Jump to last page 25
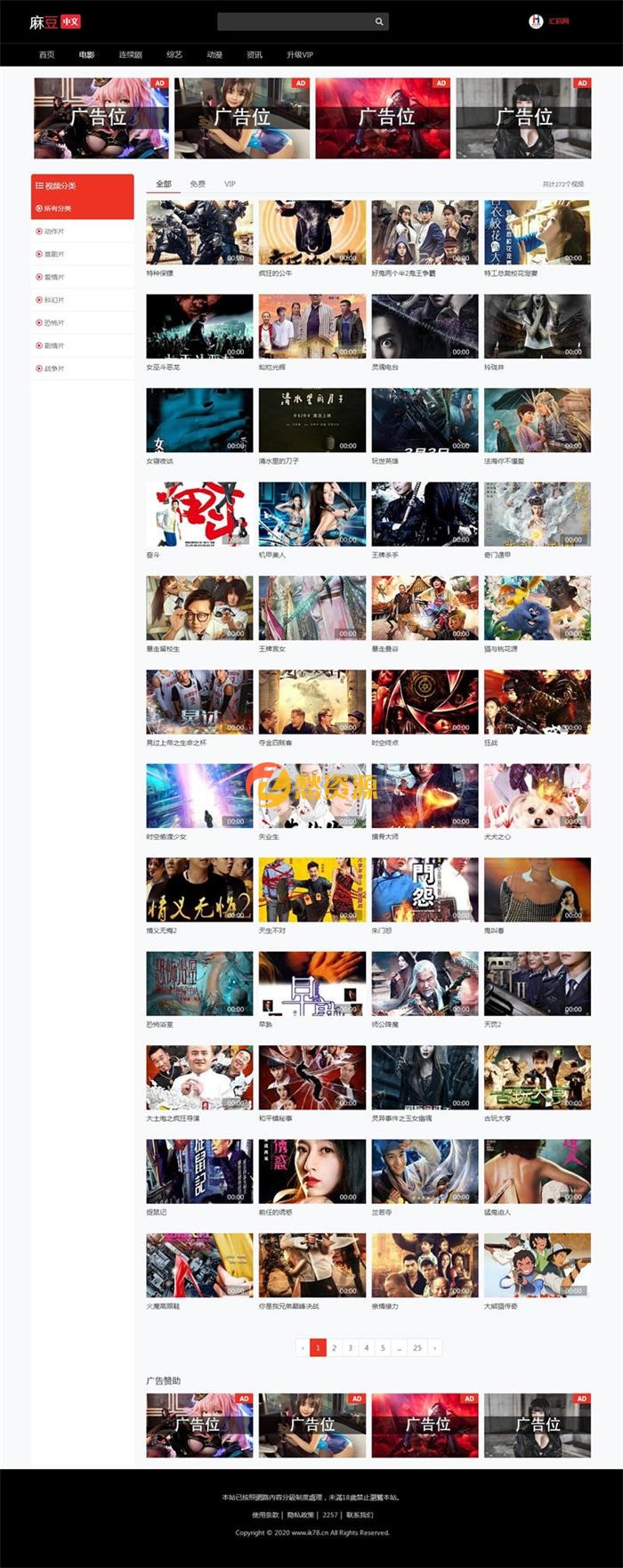This screenshot has height=1568, width=623. pyautogui.click(x=417, y=1348)
